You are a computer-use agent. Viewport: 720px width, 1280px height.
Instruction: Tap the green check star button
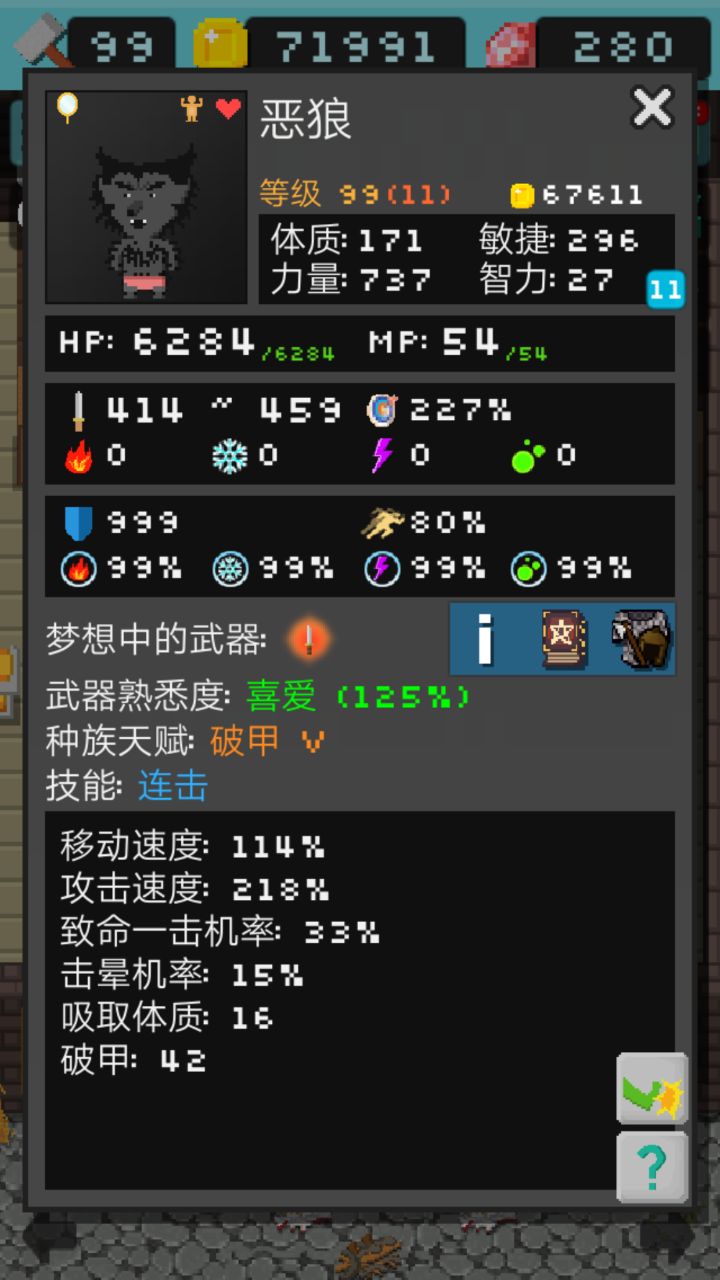coord(652,1089)
